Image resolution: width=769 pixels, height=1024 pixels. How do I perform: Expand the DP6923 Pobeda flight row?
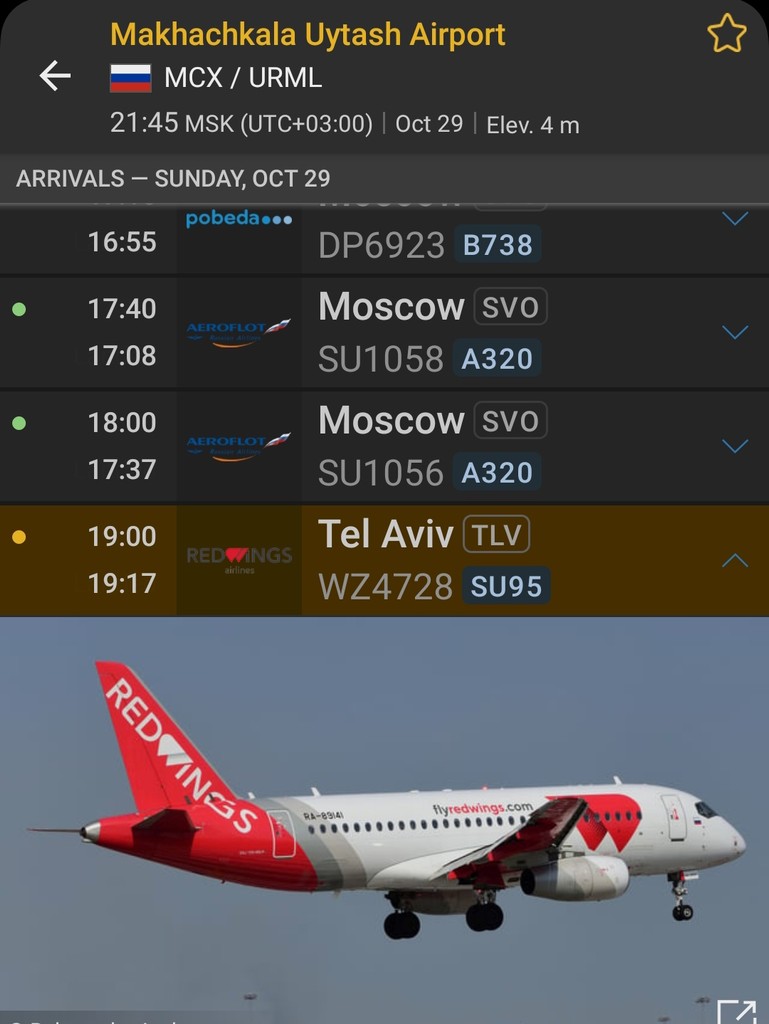(x=735, y=219)
